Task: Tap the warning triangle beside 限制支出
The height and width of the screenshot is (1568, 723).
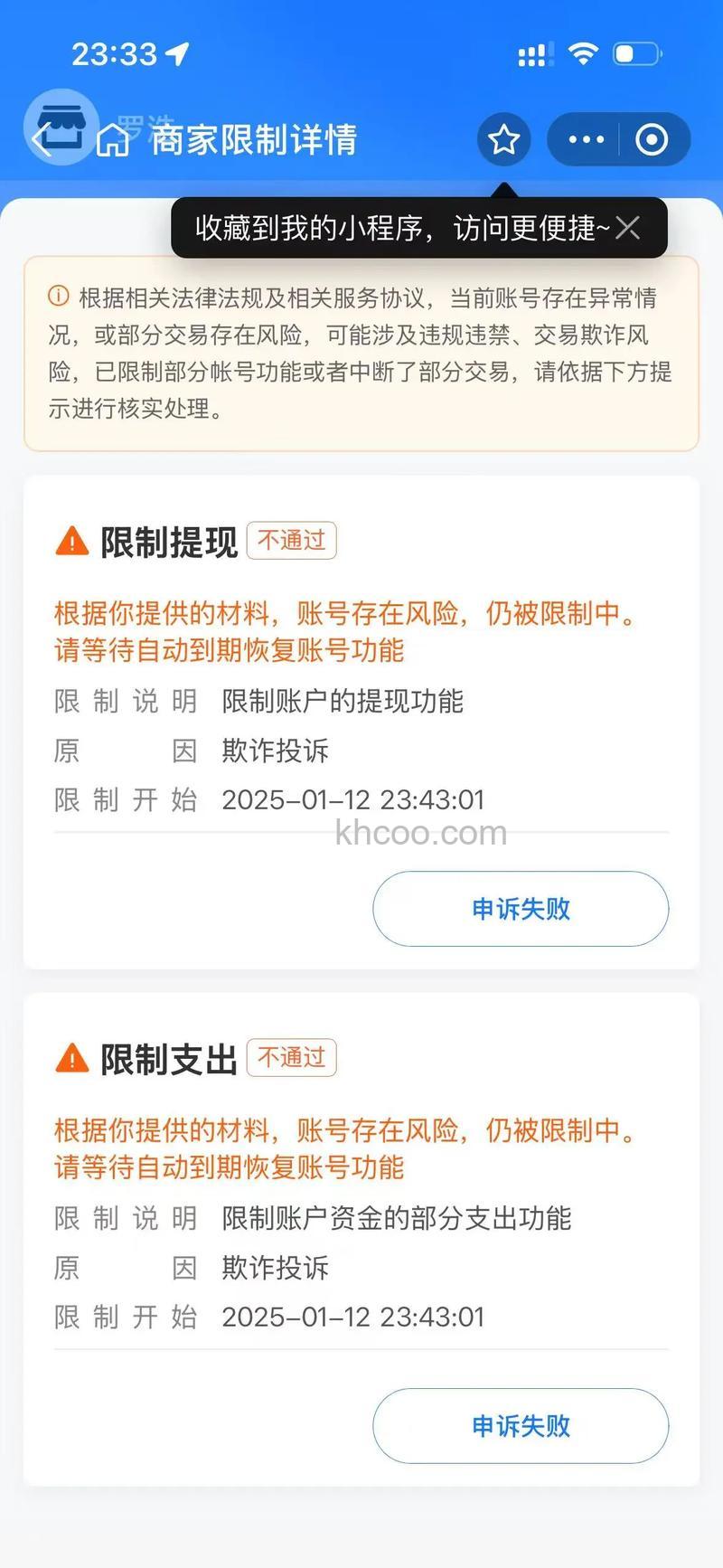Action: (x=72, y=1058)
